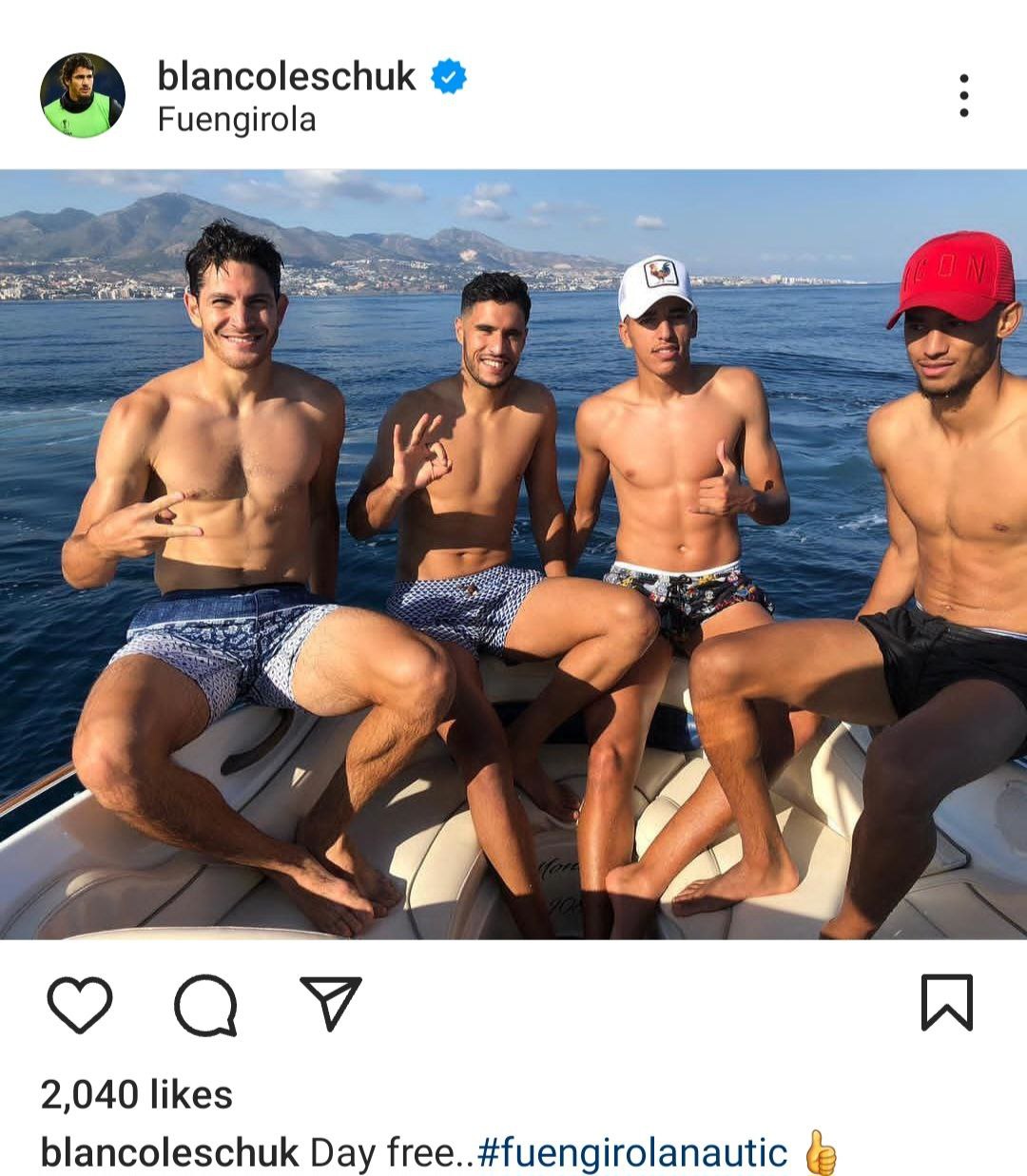Open the post's three-dot options menu
Viewport: 1027px width, 1176px height.
tap(963, 95)
